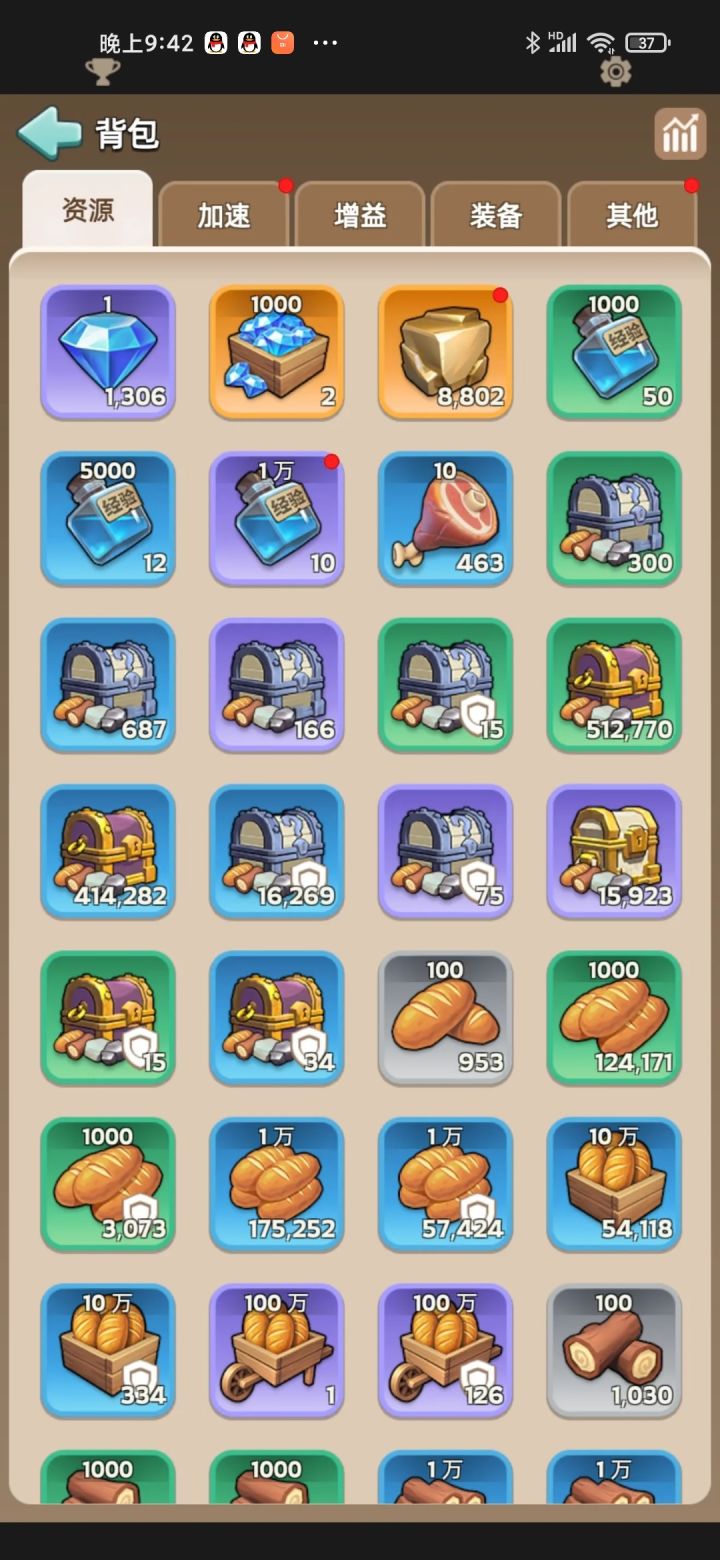Switch to the 增益 tab
The image size is (720, 1560).
360,214
